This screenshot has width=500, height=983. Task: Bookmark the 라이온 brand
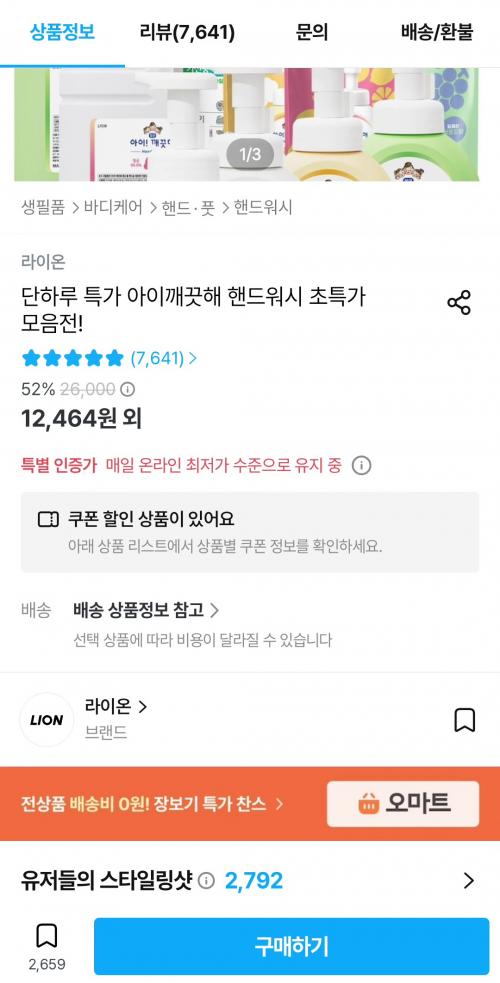click(x=464, y=720)
